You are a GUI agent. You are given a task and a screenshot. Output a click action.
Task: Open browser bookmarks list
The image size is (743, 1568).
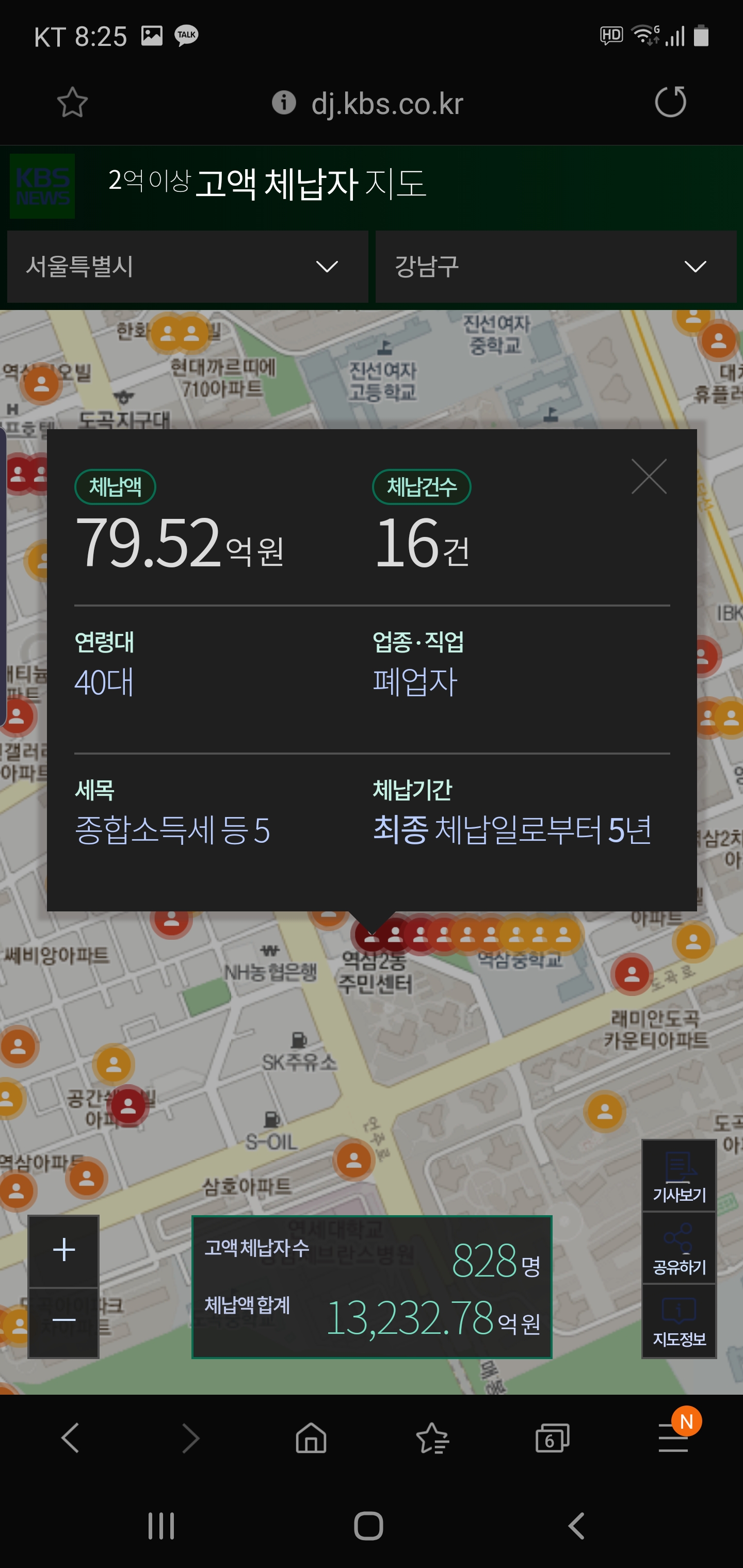[x=432, y=1439]
